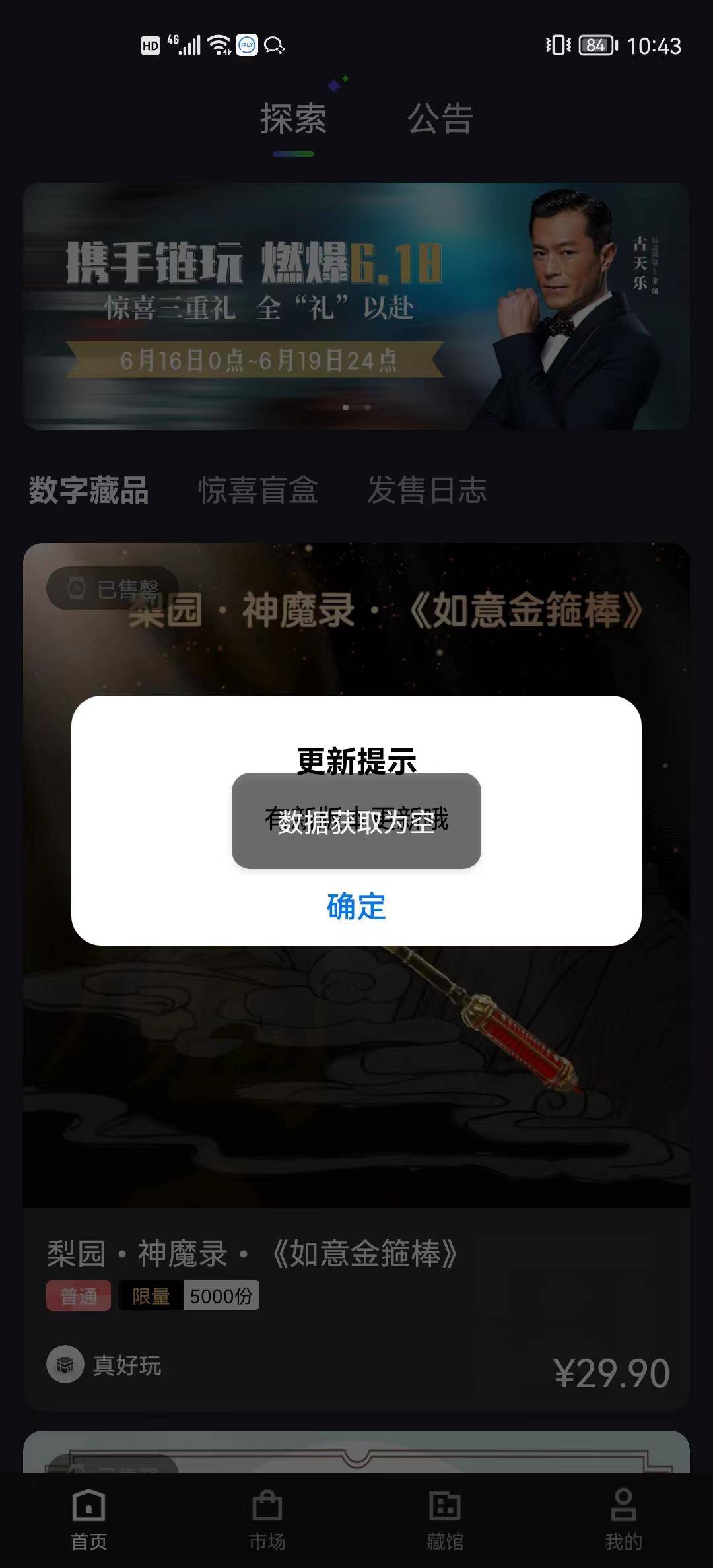Viewport: 713px width, 1568px height.
Task: Switch to the 惊喜盲盒 blind box tab
Action: tap(259, 491)
